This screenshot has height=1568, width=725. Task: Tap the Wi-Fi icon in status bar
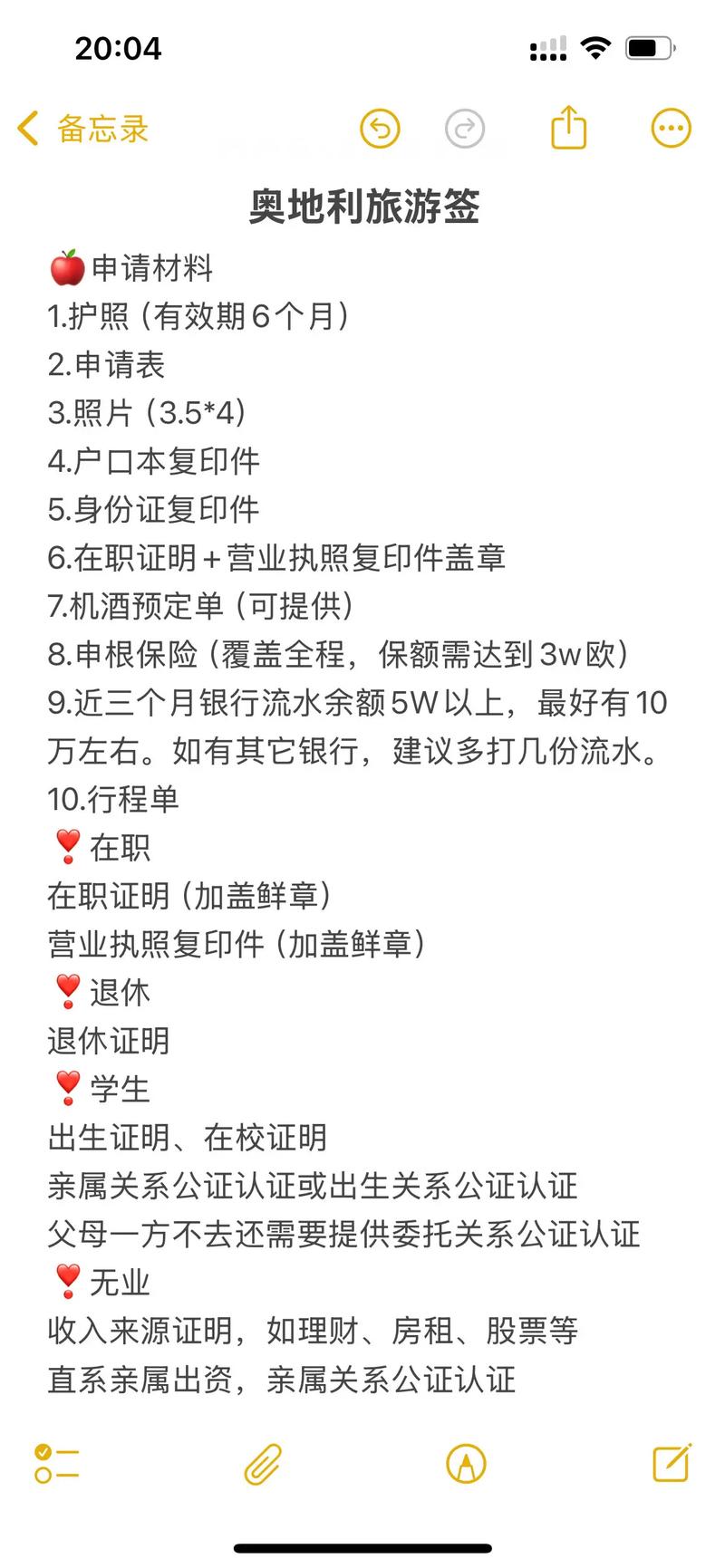coord(595,47)
